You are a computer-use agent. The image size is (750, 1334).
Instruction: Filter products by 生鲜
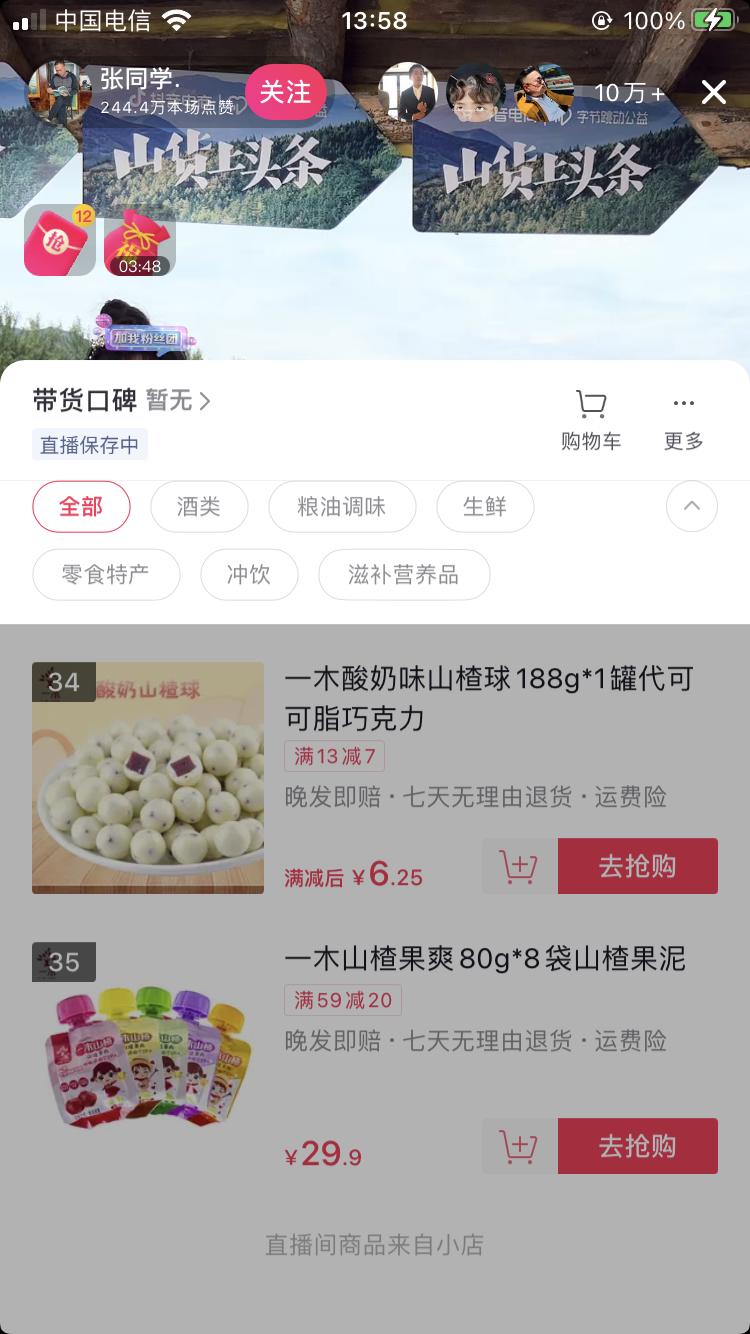click(x=484, y=506)
